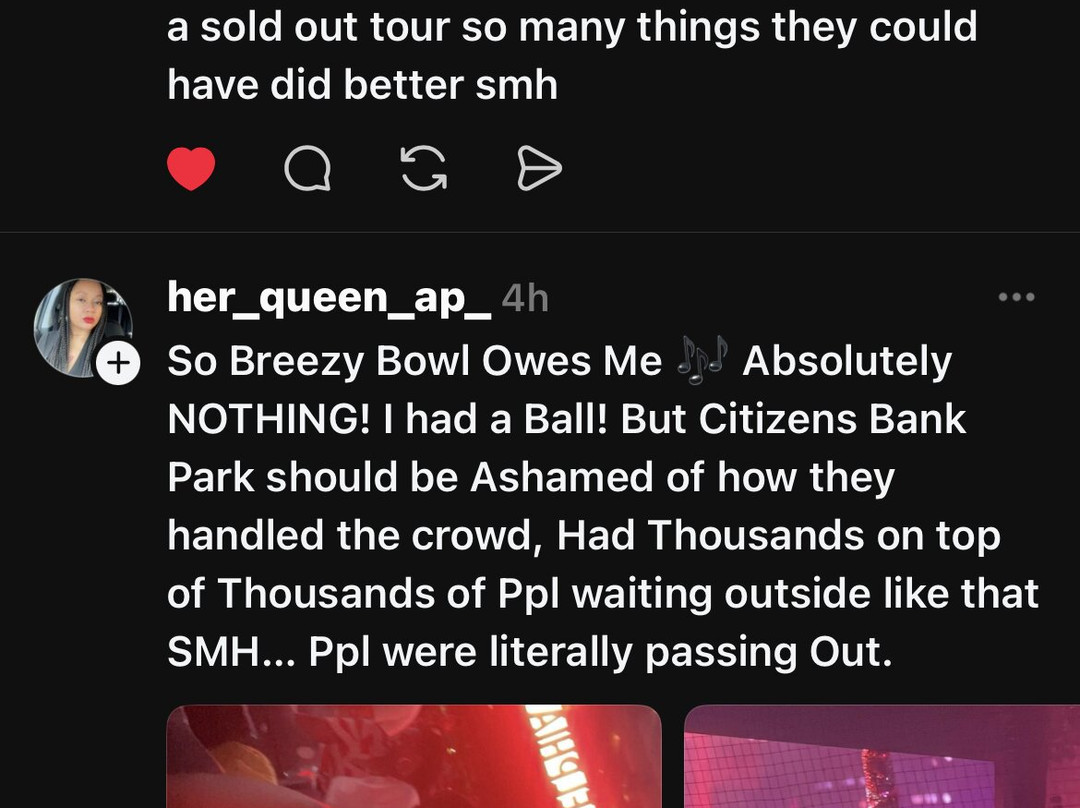This screenshot has width=1080, height=808.
Task: Share the sold out tour post
Action: [539, 168]
